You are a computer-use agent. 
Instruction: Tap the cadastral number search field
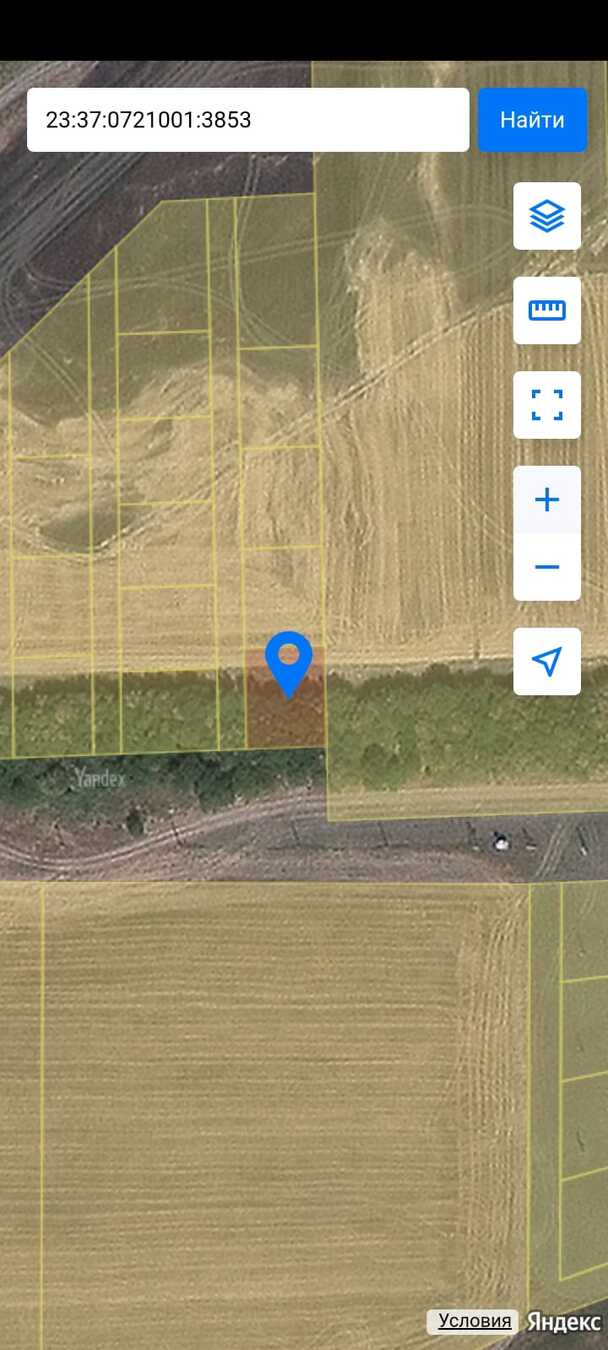(x=247, y=120)
